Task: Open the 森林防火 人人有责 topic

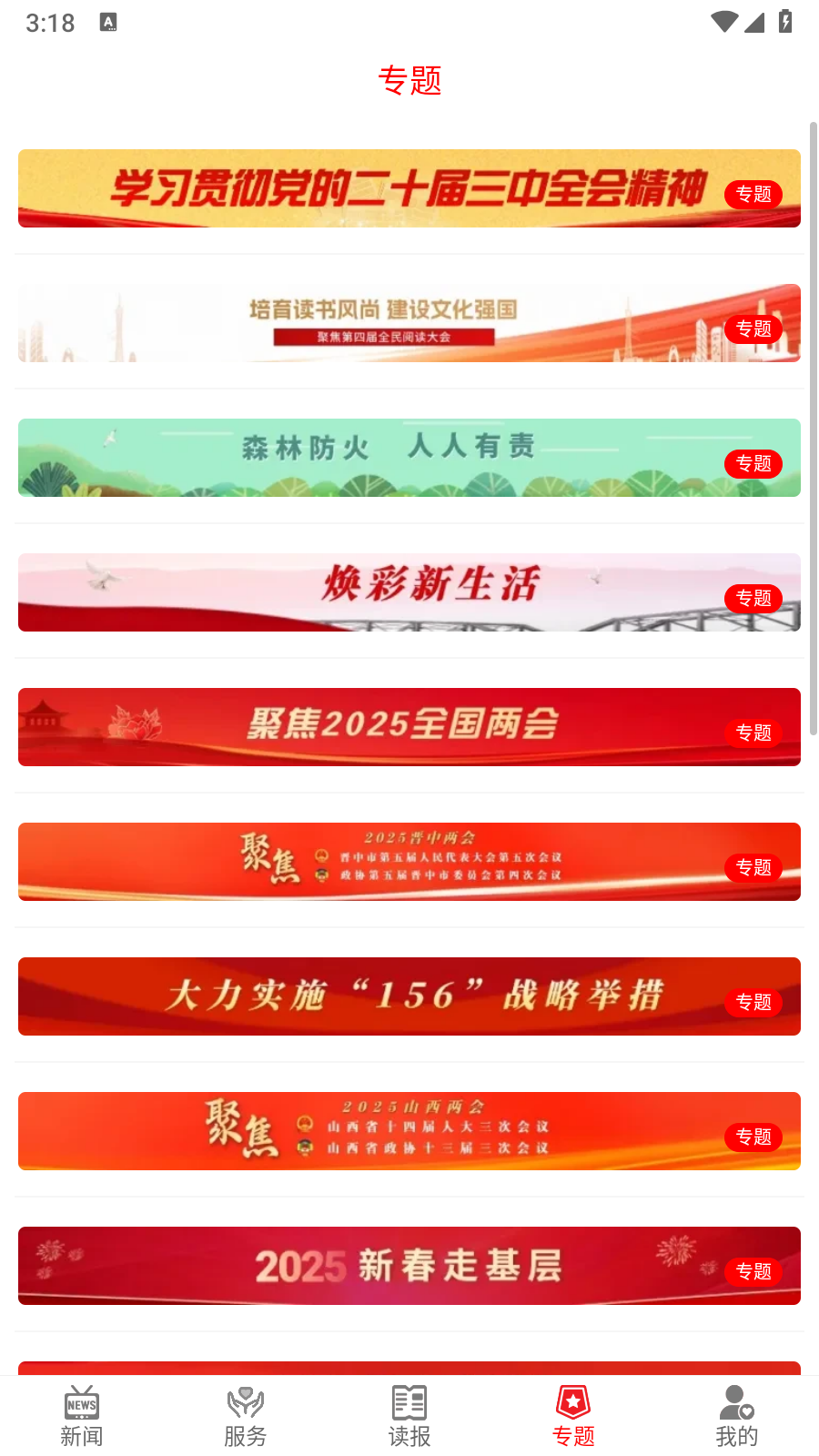Action: coord(409,458)
